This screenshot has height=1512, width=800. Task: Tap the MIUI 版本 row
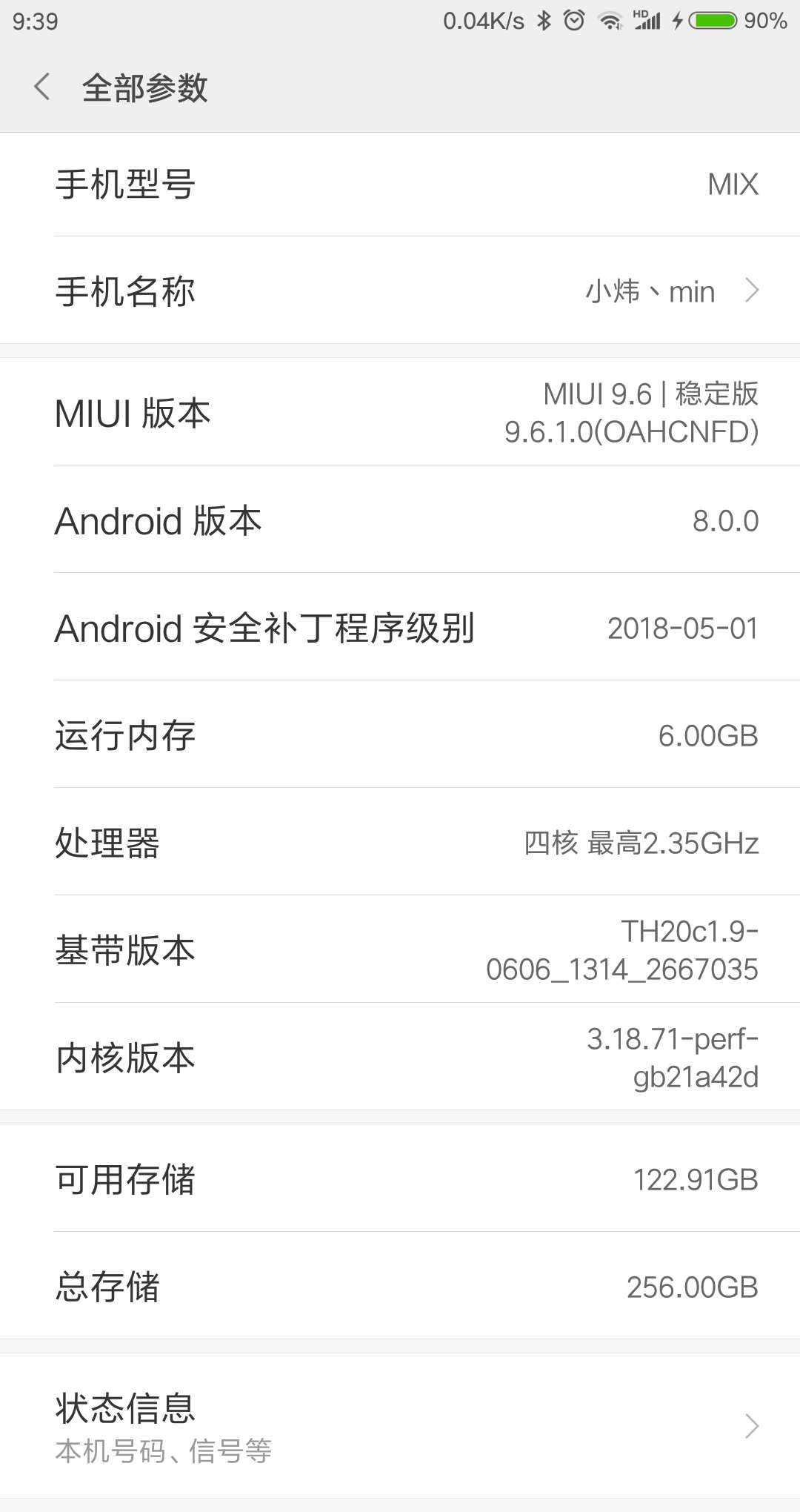[400, 412]
